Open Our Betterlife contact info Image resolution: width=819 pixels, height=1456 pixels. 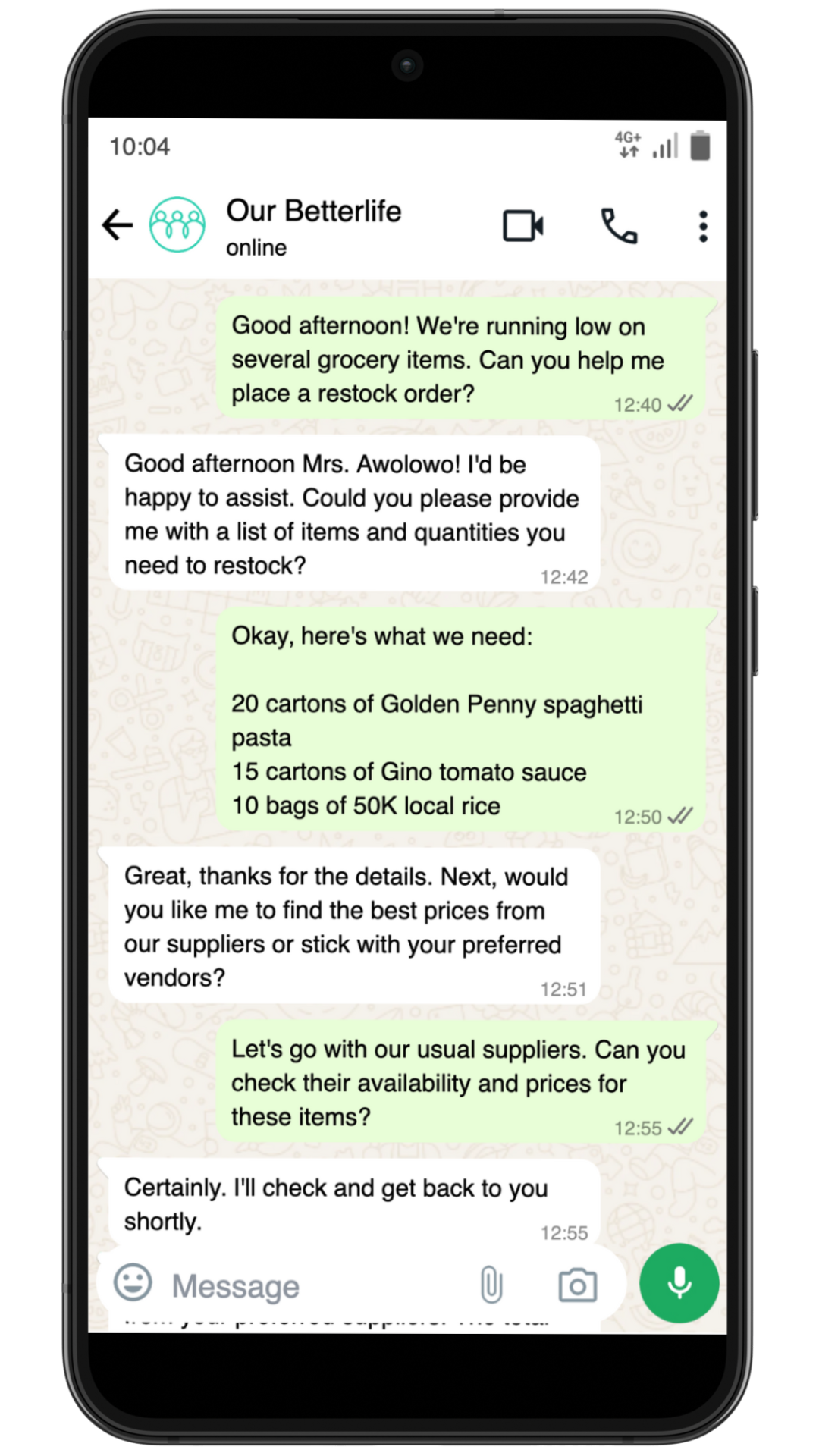coord(313,226)
